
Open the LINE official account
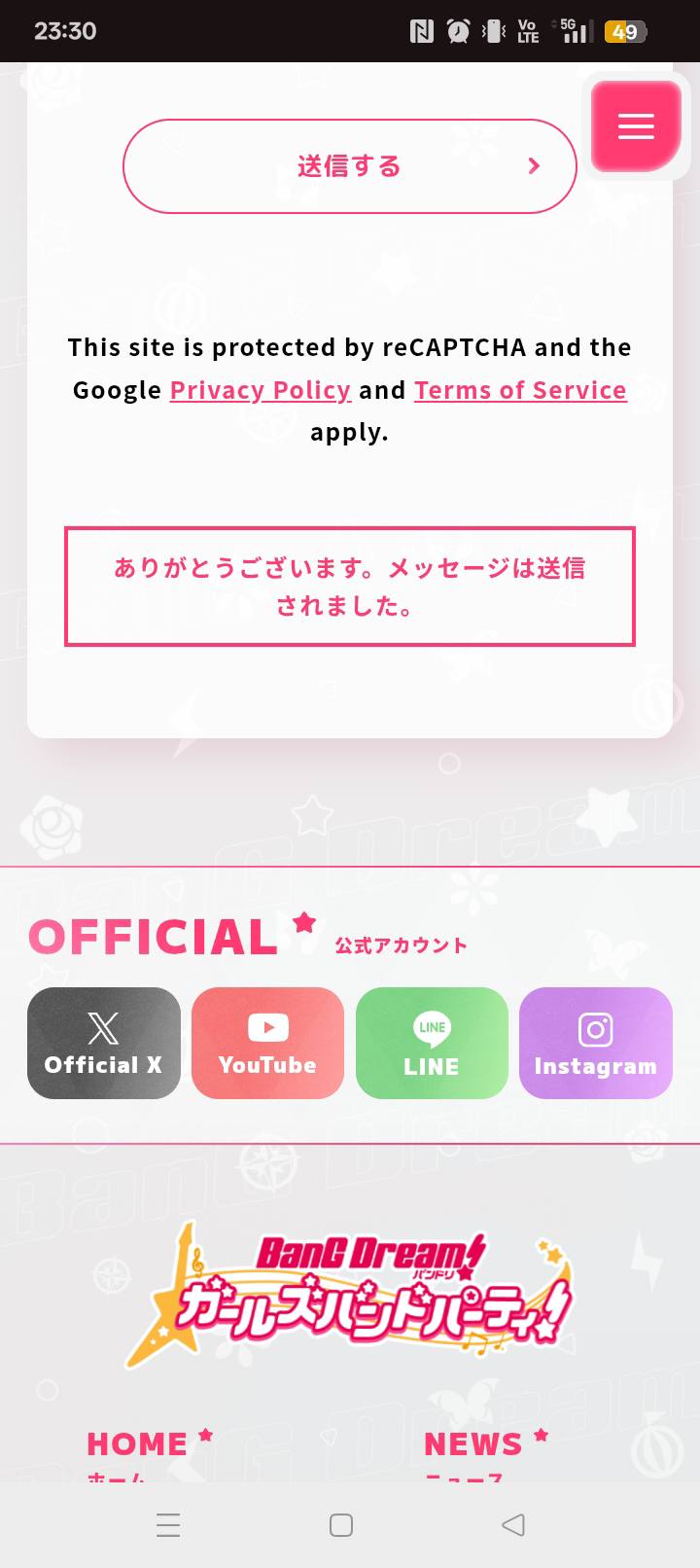[x=432, y=1044]
